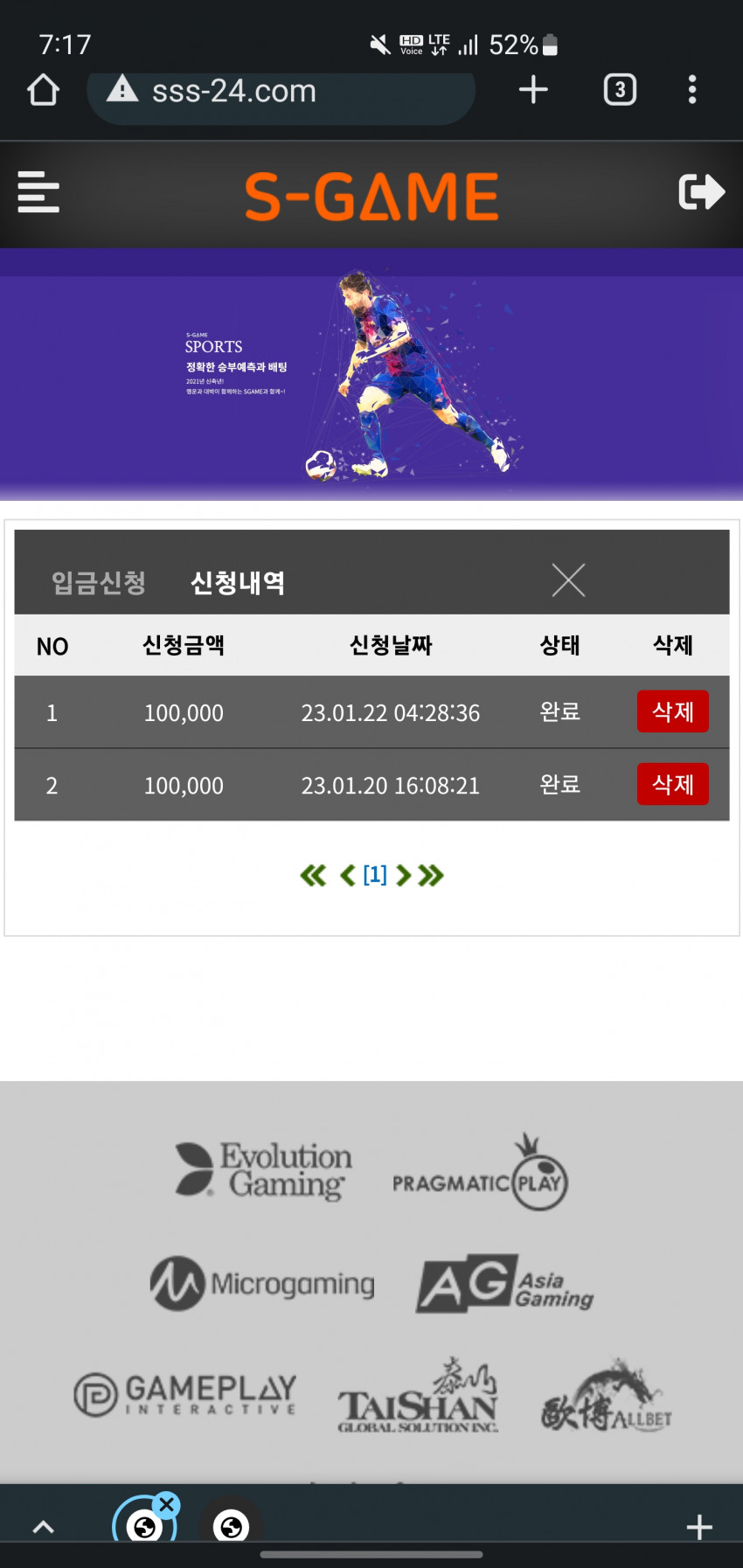Close the active bottom tab

166,1504
